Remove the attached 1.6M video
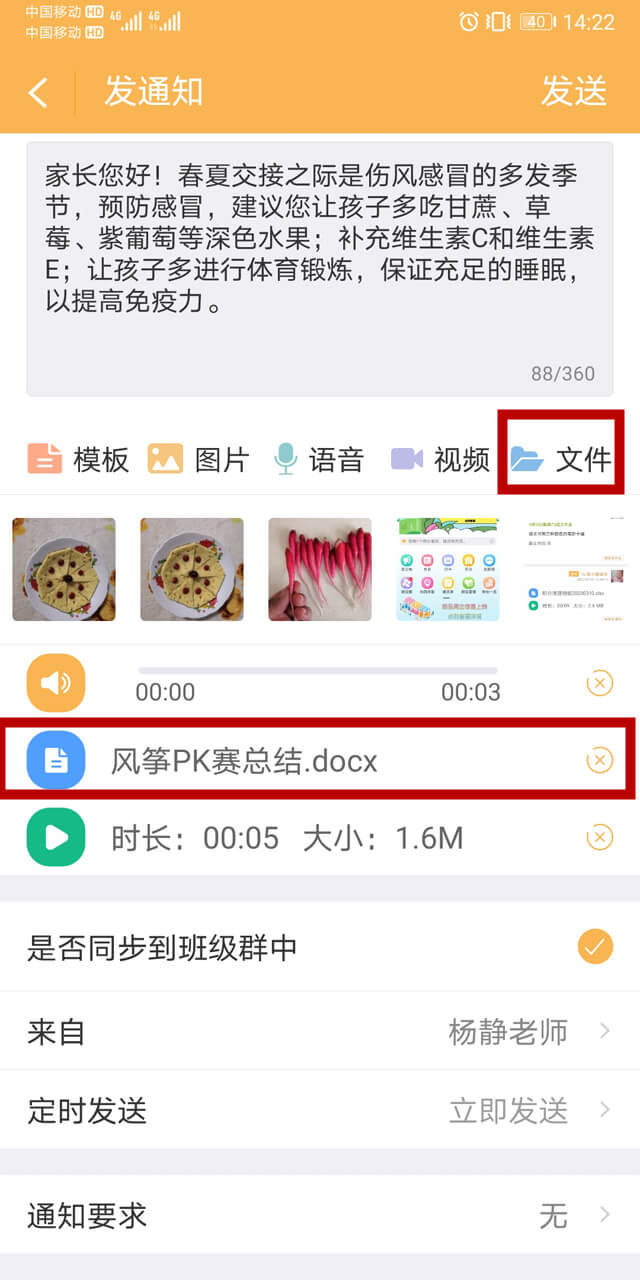 pos(599,838)
